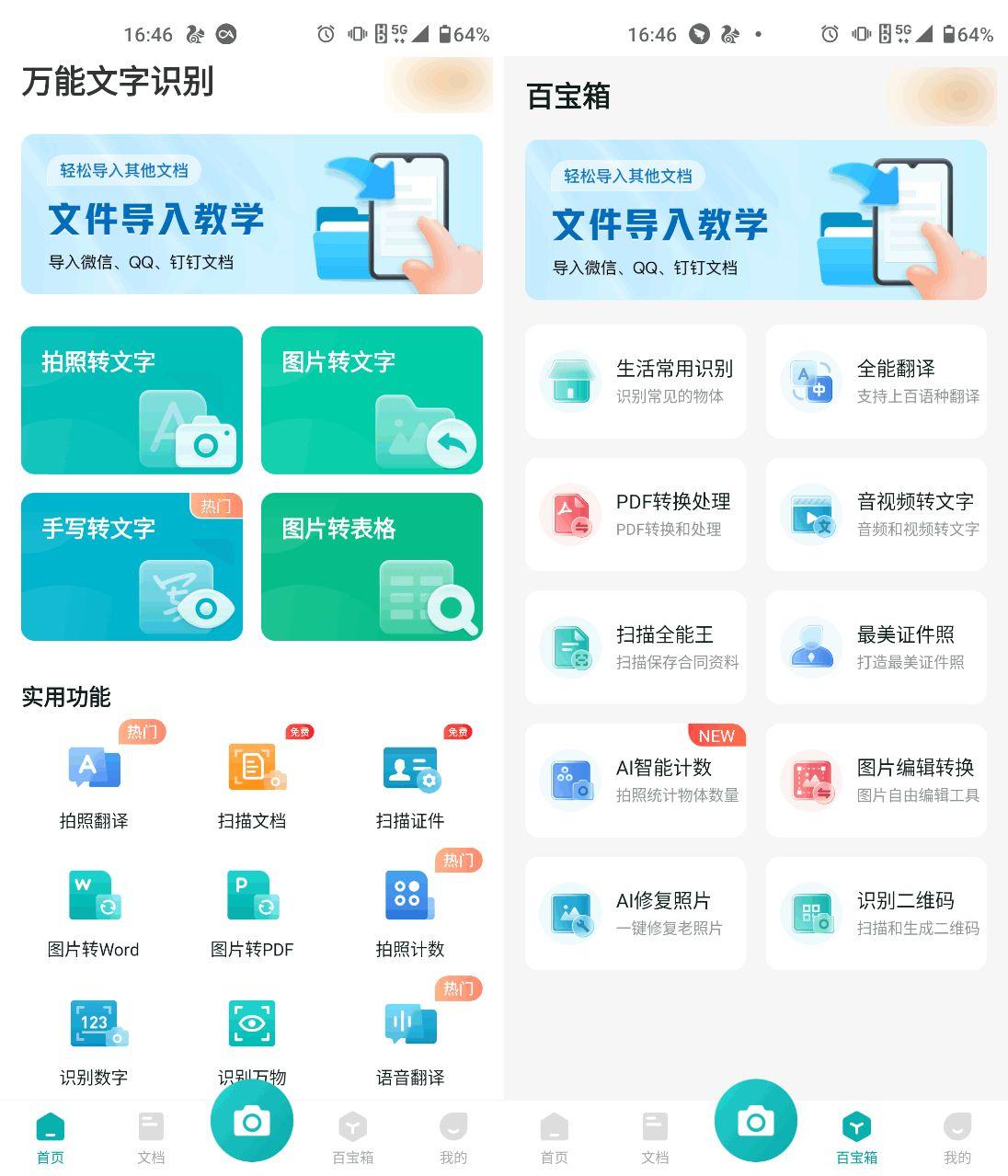The image size is (1008, 1176).
Task: Open 最美证件照 card
Action: (x=876, y=647)
